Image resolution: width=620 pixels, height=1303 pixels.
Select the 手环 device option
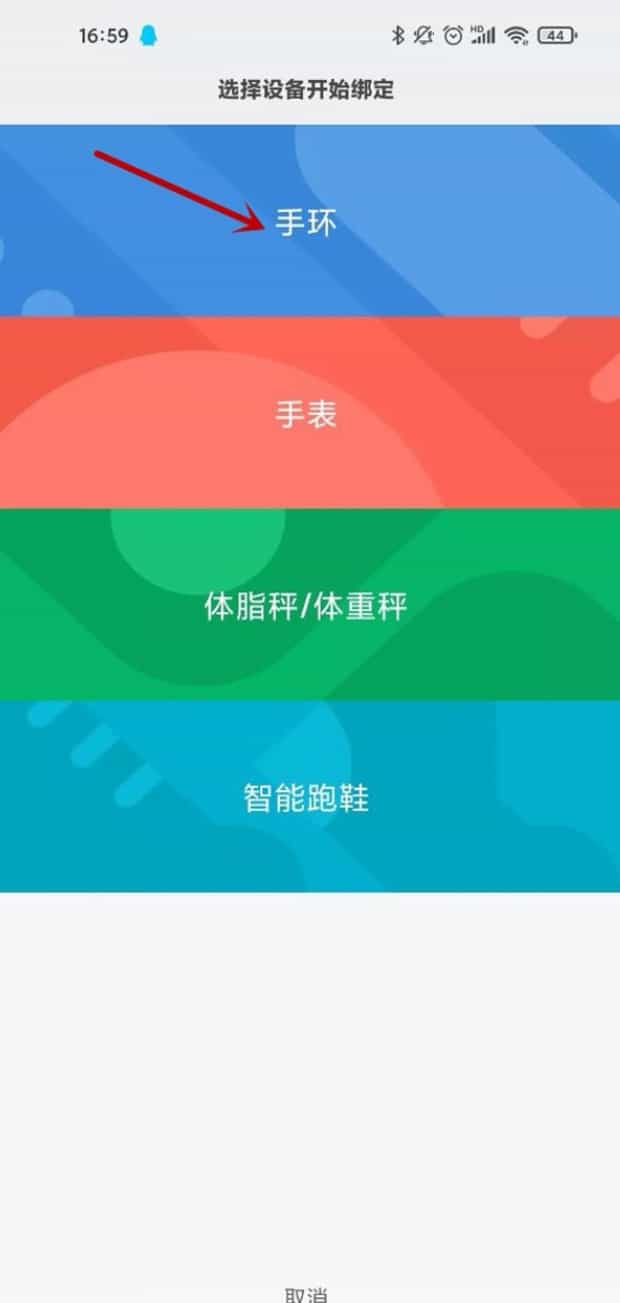coord(306,222)
